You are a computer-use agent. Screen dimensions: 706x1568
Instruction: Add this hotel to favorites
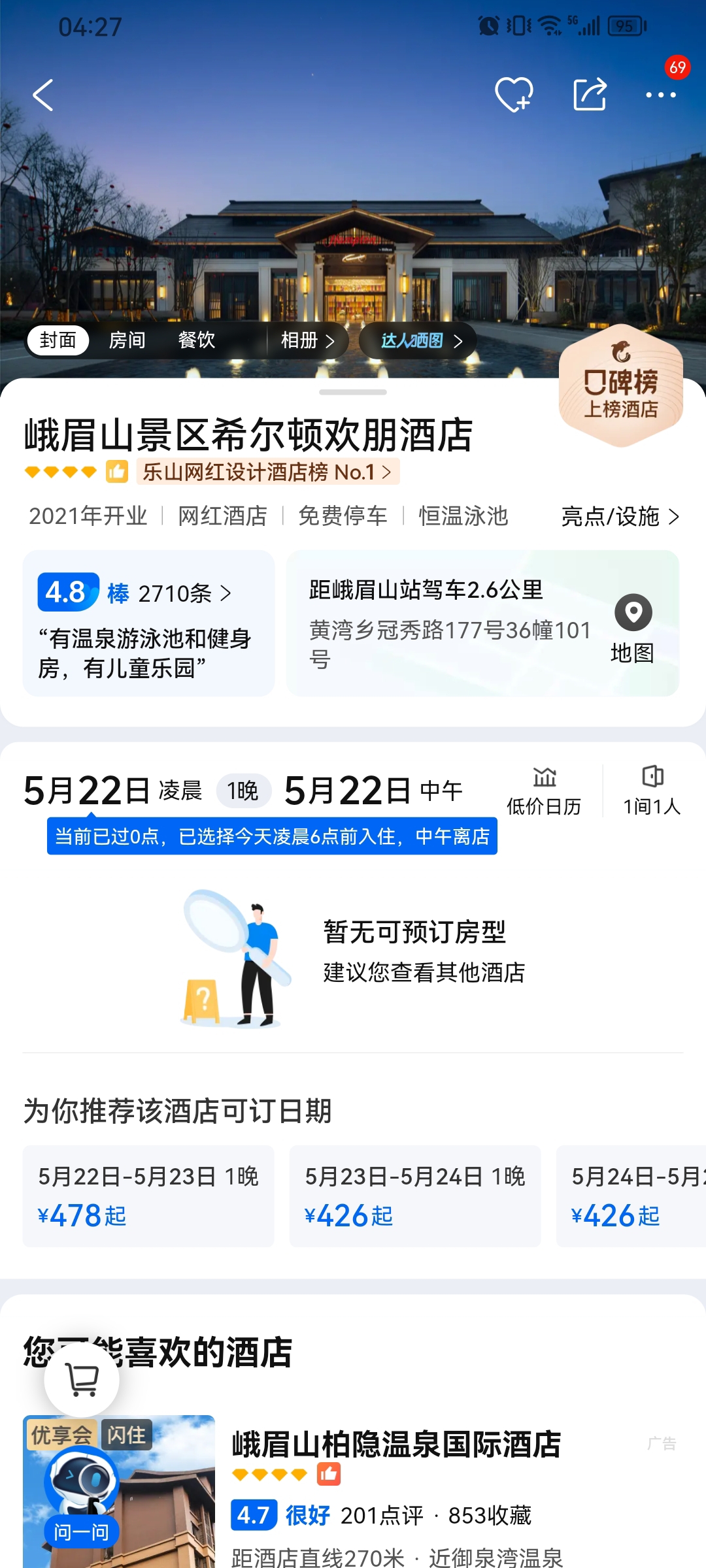click(x=514, y=95)
